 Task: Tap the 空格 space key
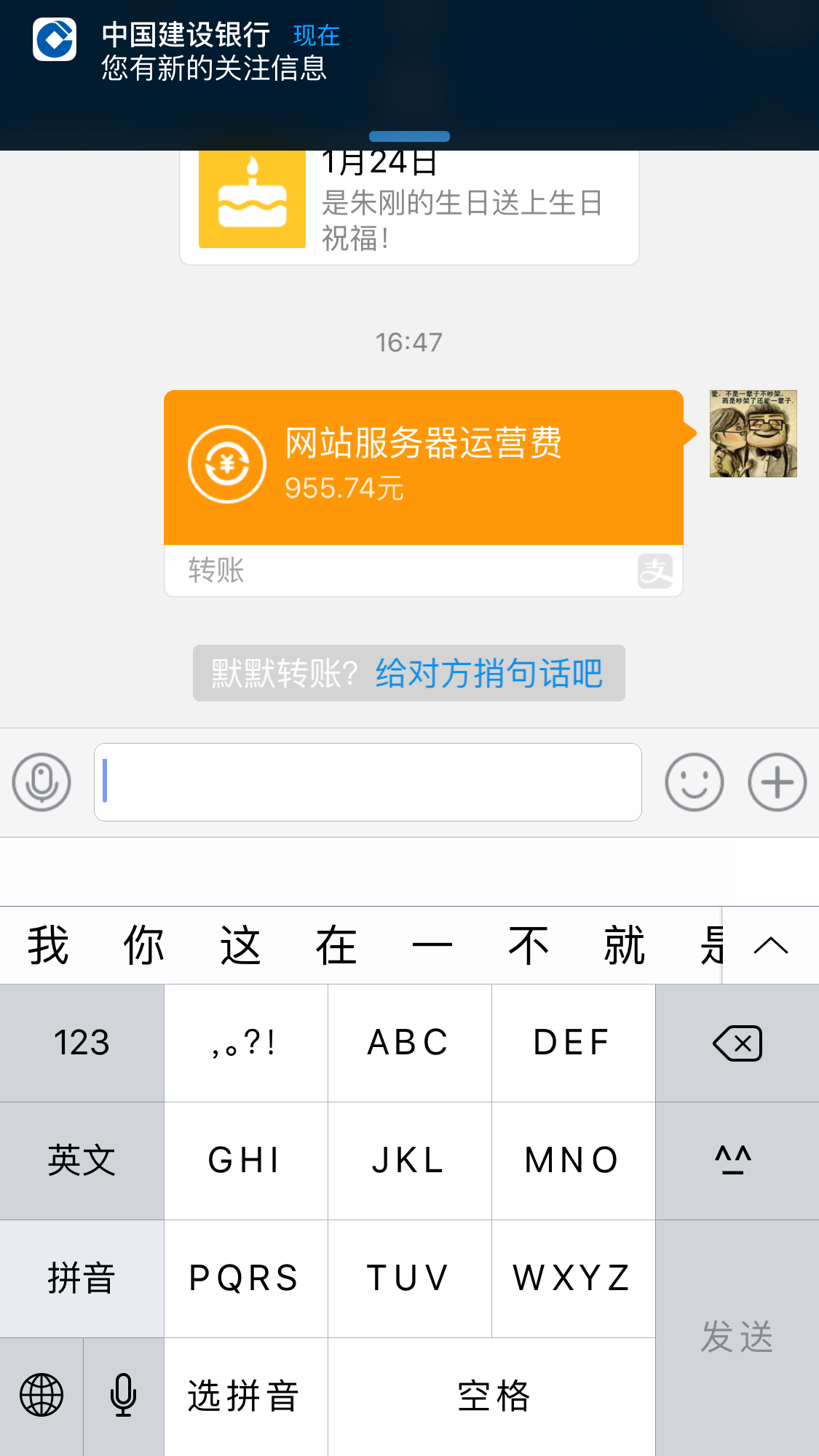[492, 1396]
